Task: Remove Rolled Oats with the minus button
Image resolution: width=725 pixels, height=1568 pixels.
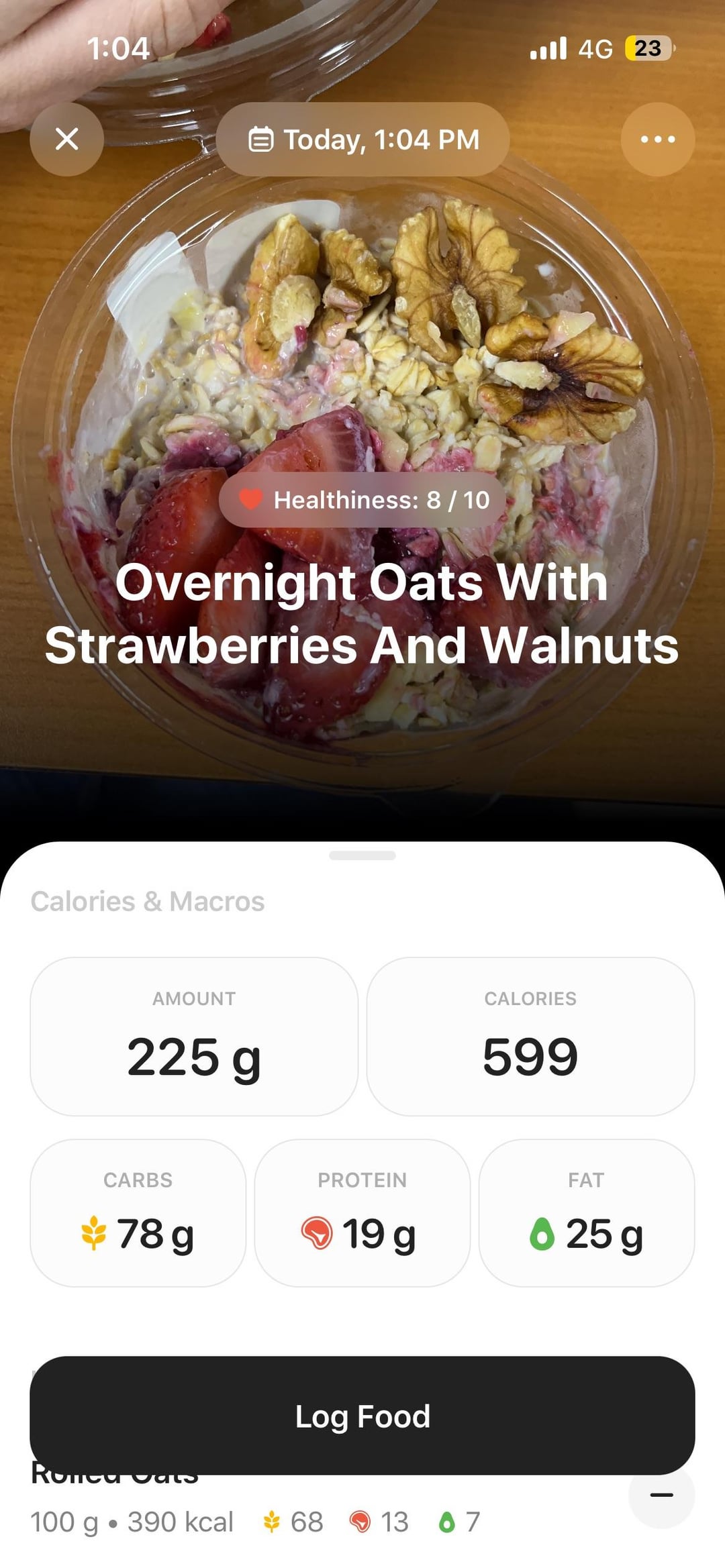Action: click(661, 1498)
